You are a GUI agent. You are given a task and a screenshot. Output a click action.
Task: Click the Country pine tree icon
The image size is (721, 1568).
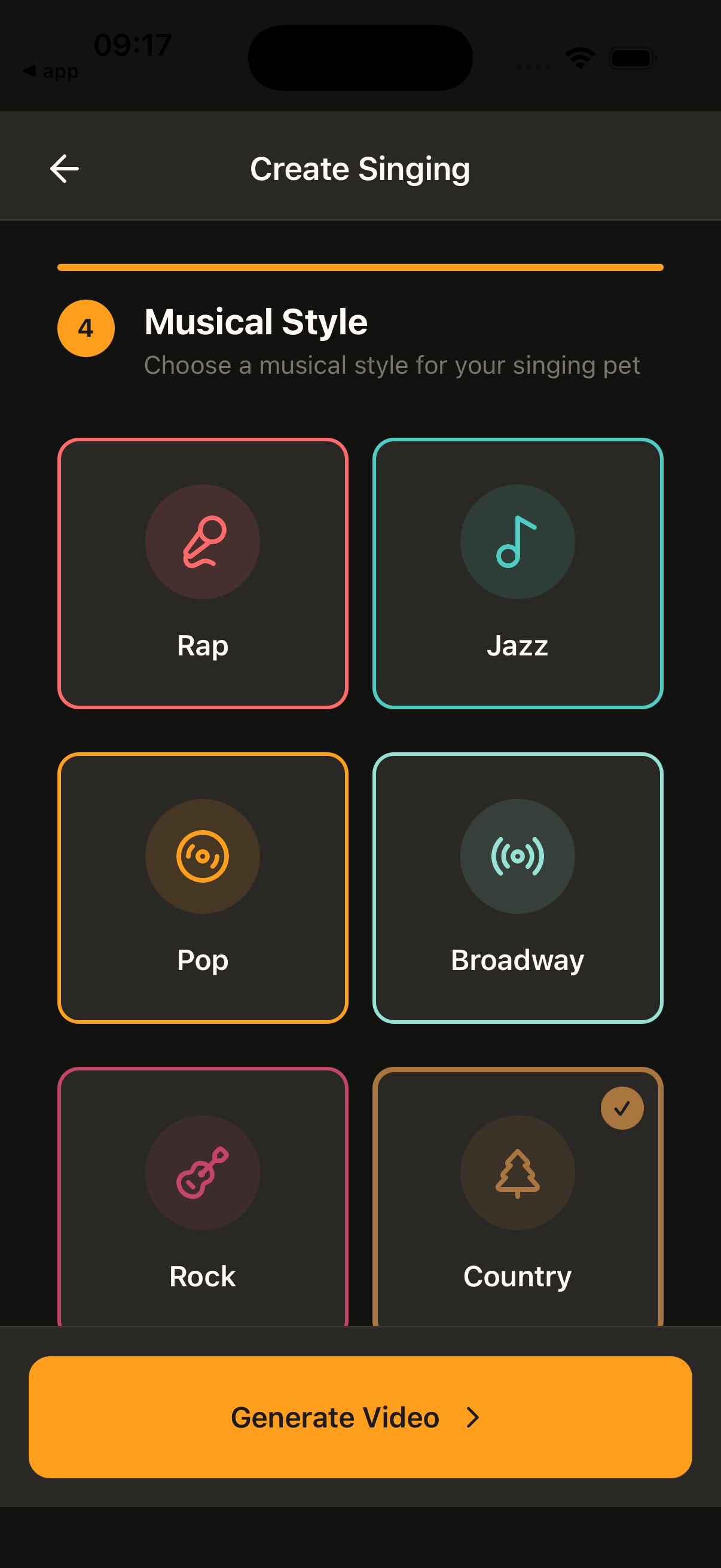click(517, 1172)
